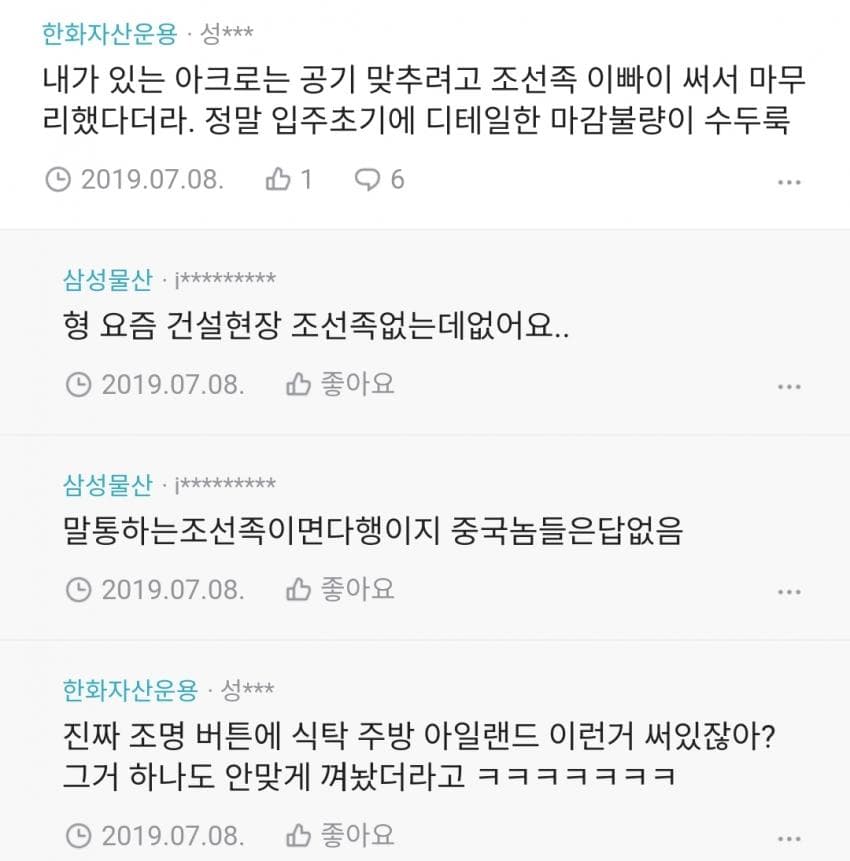Image resolution: width=850 pixels, height=861 pixels.
Task: Show more options for the 말통하는조선족 reply
Action: point(789,592)
